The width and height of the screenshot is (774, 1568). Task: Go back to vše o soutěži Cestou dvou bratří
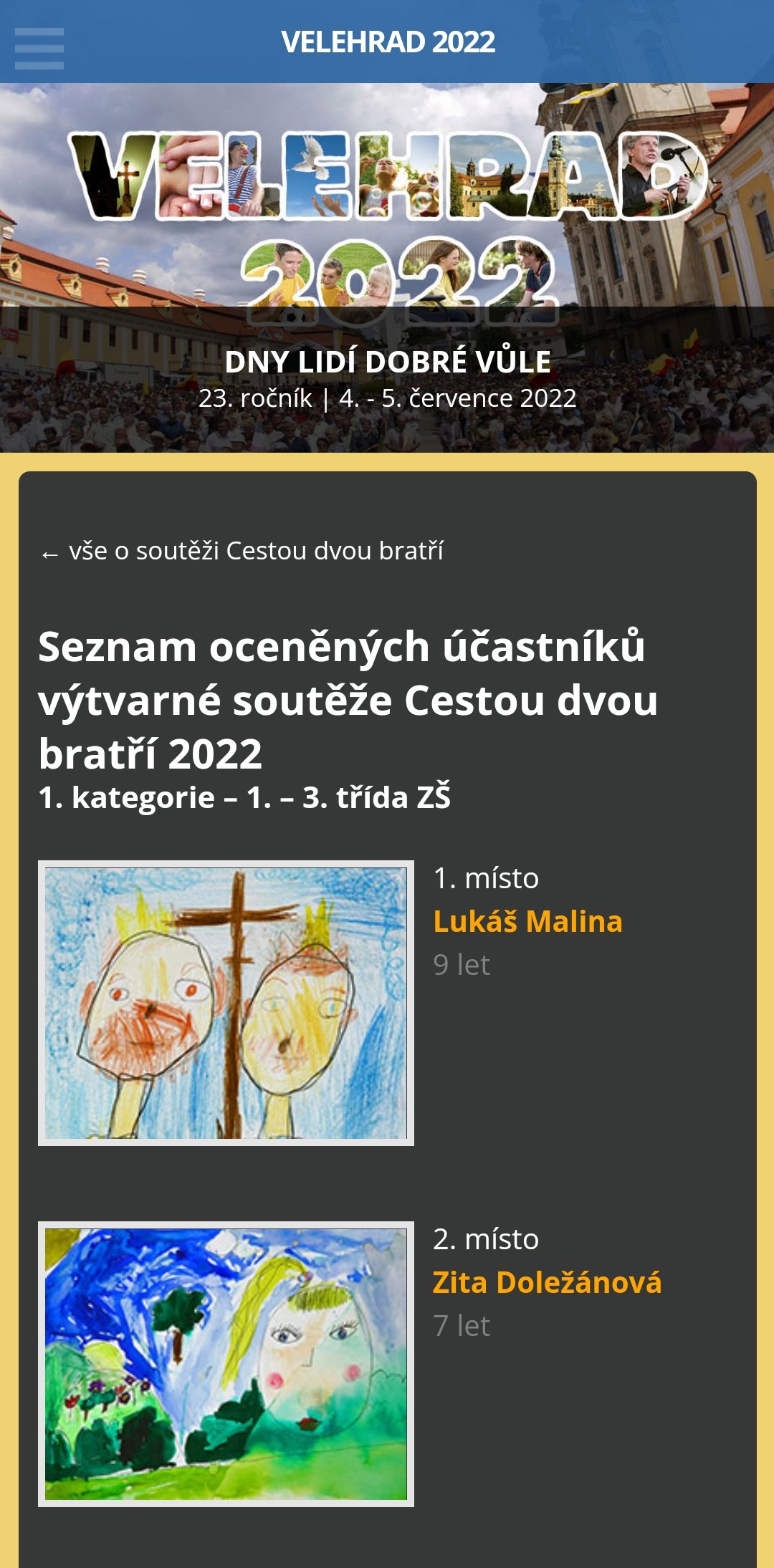pyautogui.click(x=242, y=551)
